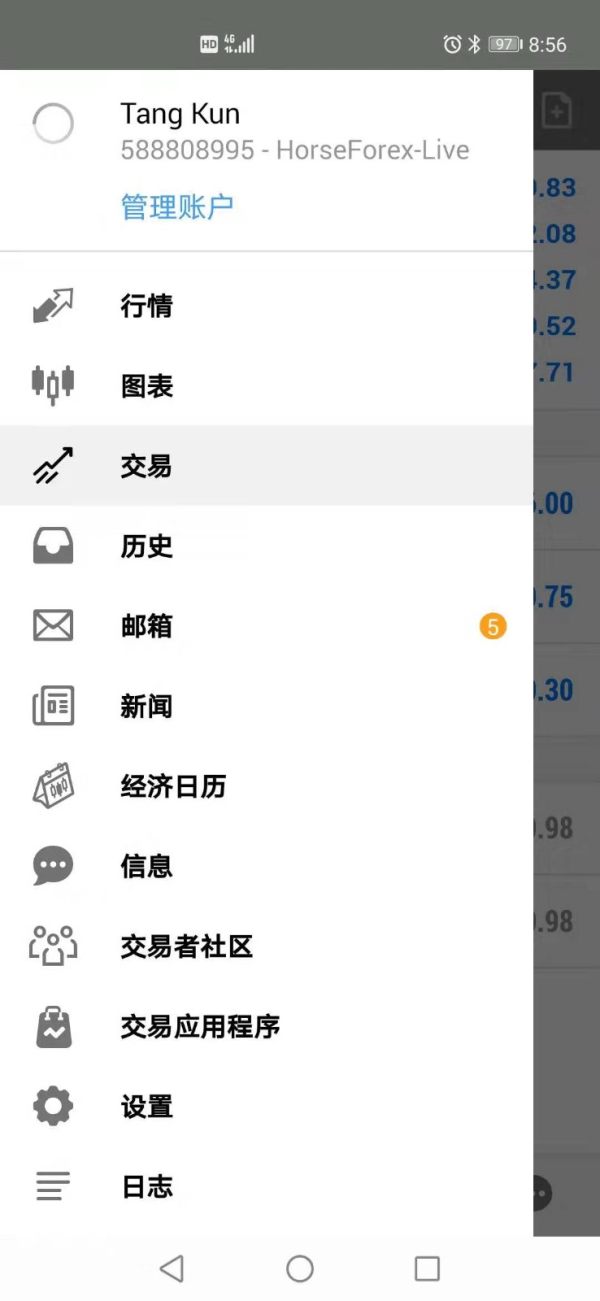Viewport: 600px width, 1301px height.
Task: Open the 信息 messages item
Action: coord(266,866)
